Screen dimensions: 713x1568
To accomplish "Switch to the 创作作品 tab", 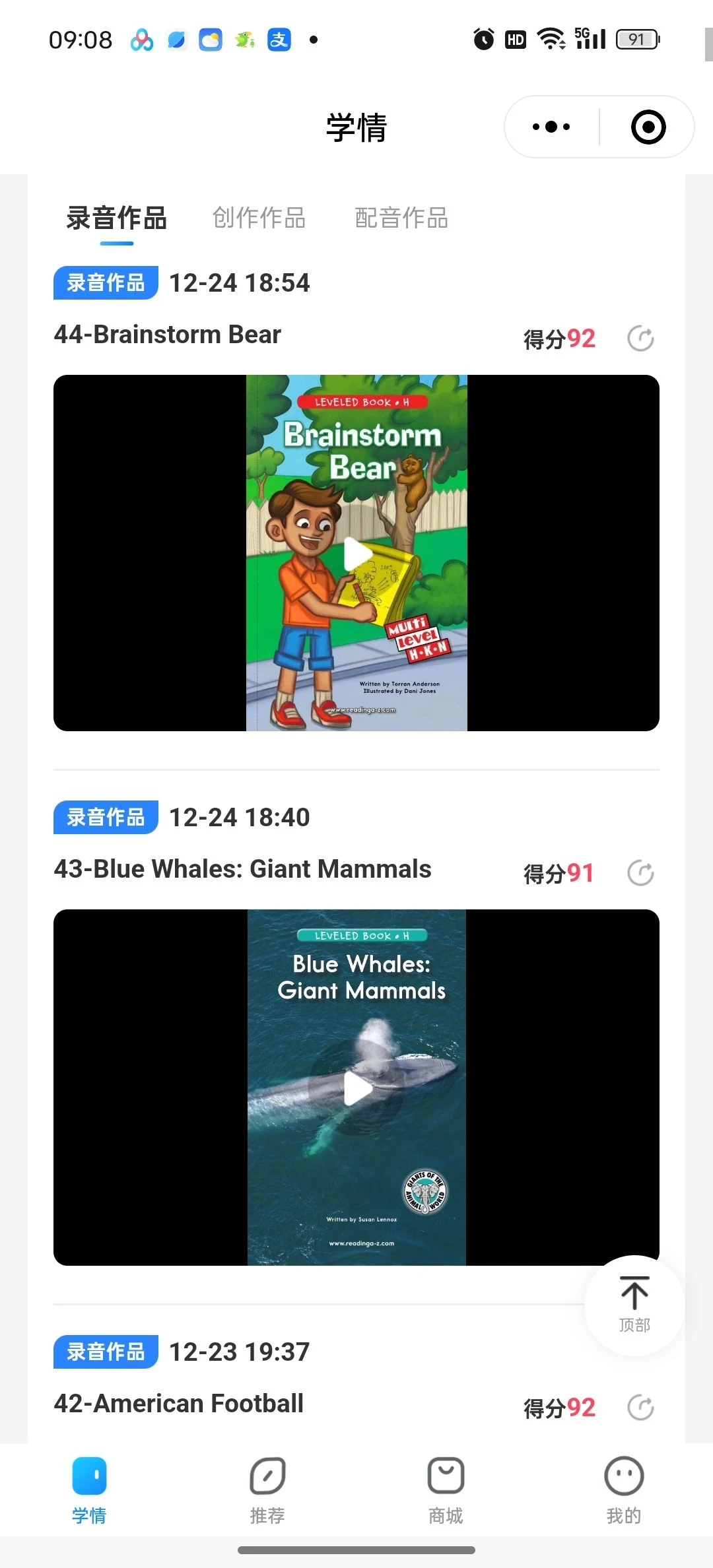I will click(259, 218).
